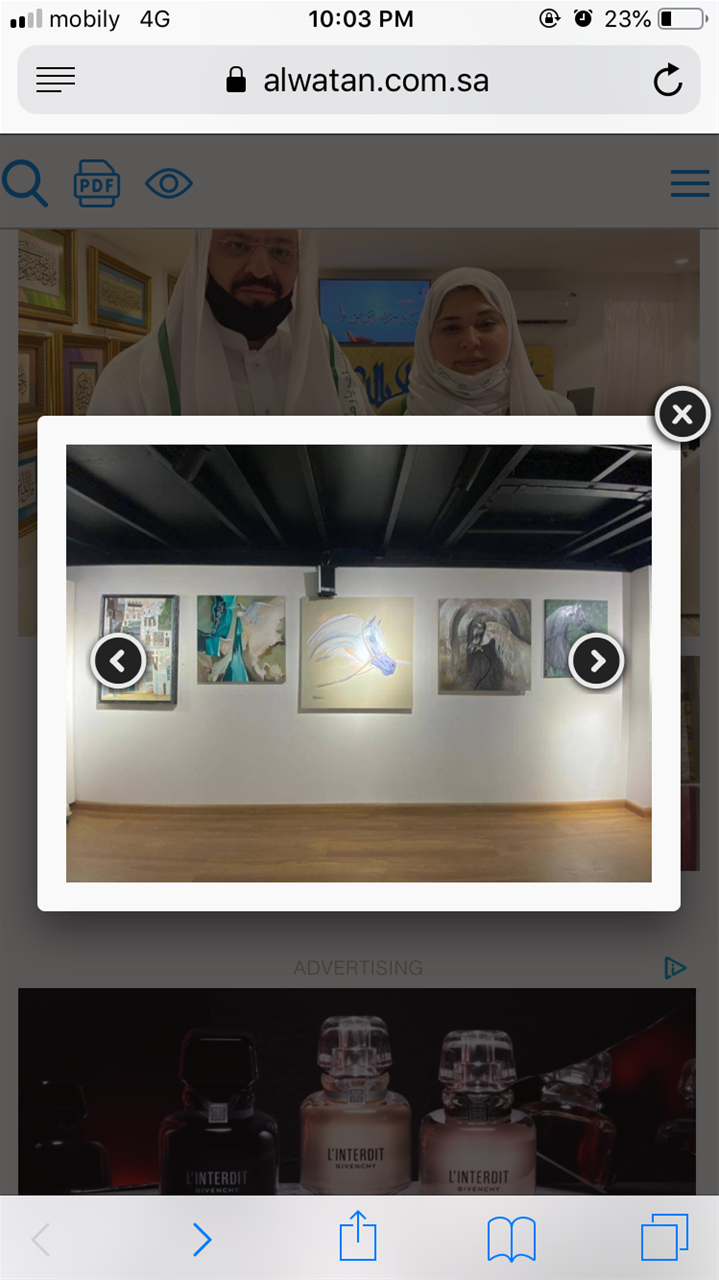Reload the alwatan.com.sa page
This screenshot has height=1280, width=719.
[668, 81]
